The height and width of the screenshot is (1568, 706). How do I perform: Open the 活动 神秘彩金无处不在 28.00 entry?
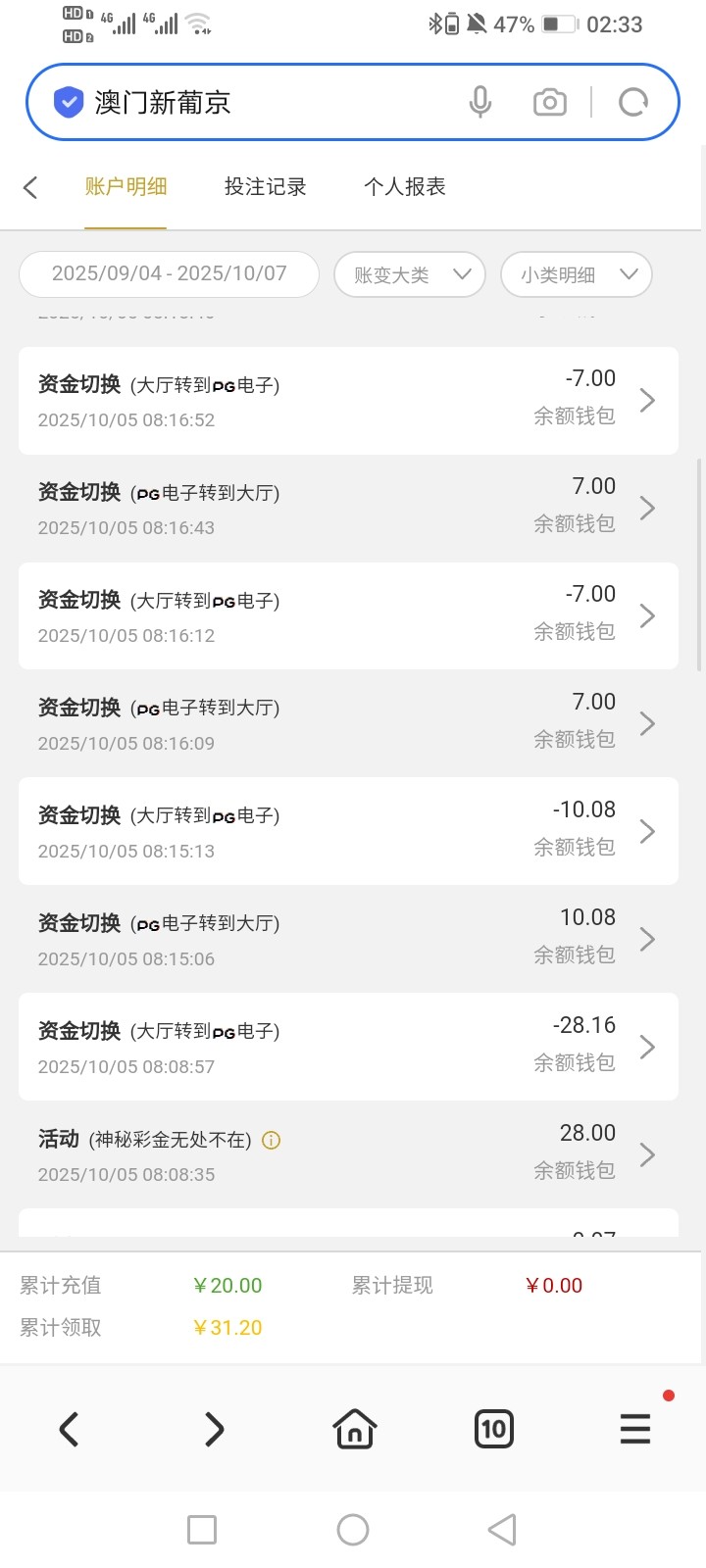tap(348, 1154)
